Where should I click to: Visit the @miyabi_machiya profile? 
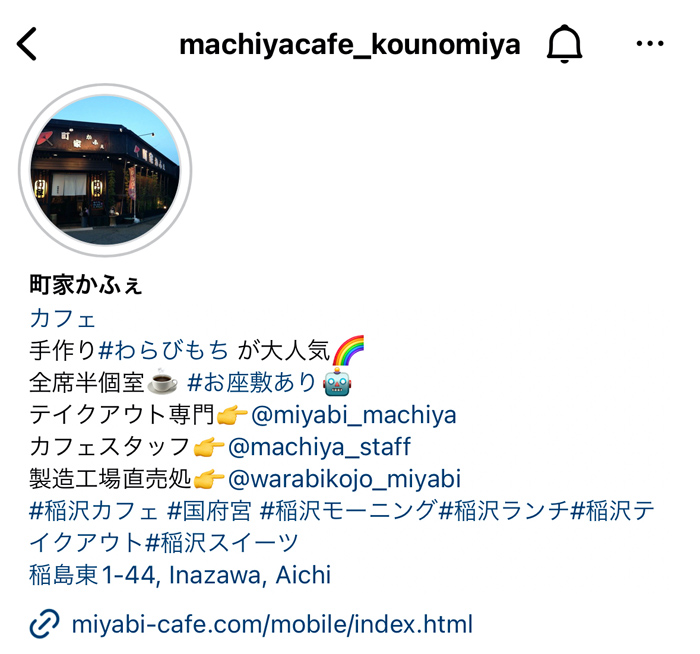(x=353, y=415)
